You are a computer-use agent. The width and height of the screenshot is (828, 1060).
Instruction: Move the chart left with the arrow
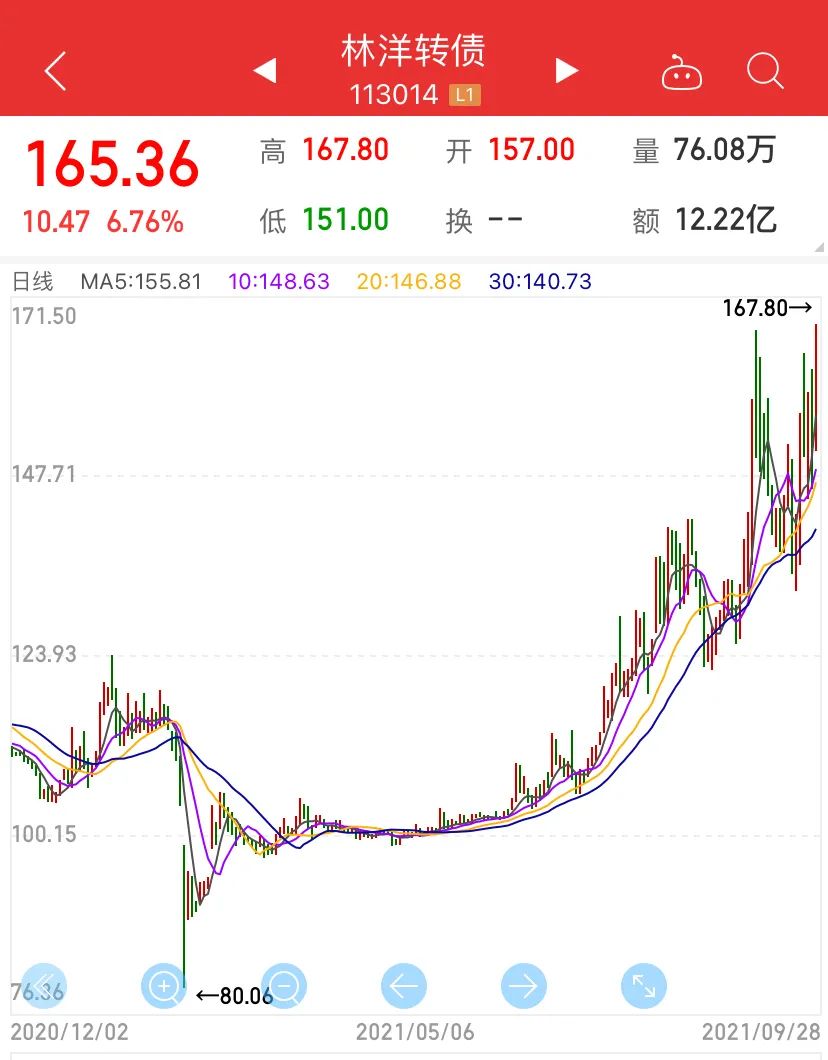(x=403, y=987)
